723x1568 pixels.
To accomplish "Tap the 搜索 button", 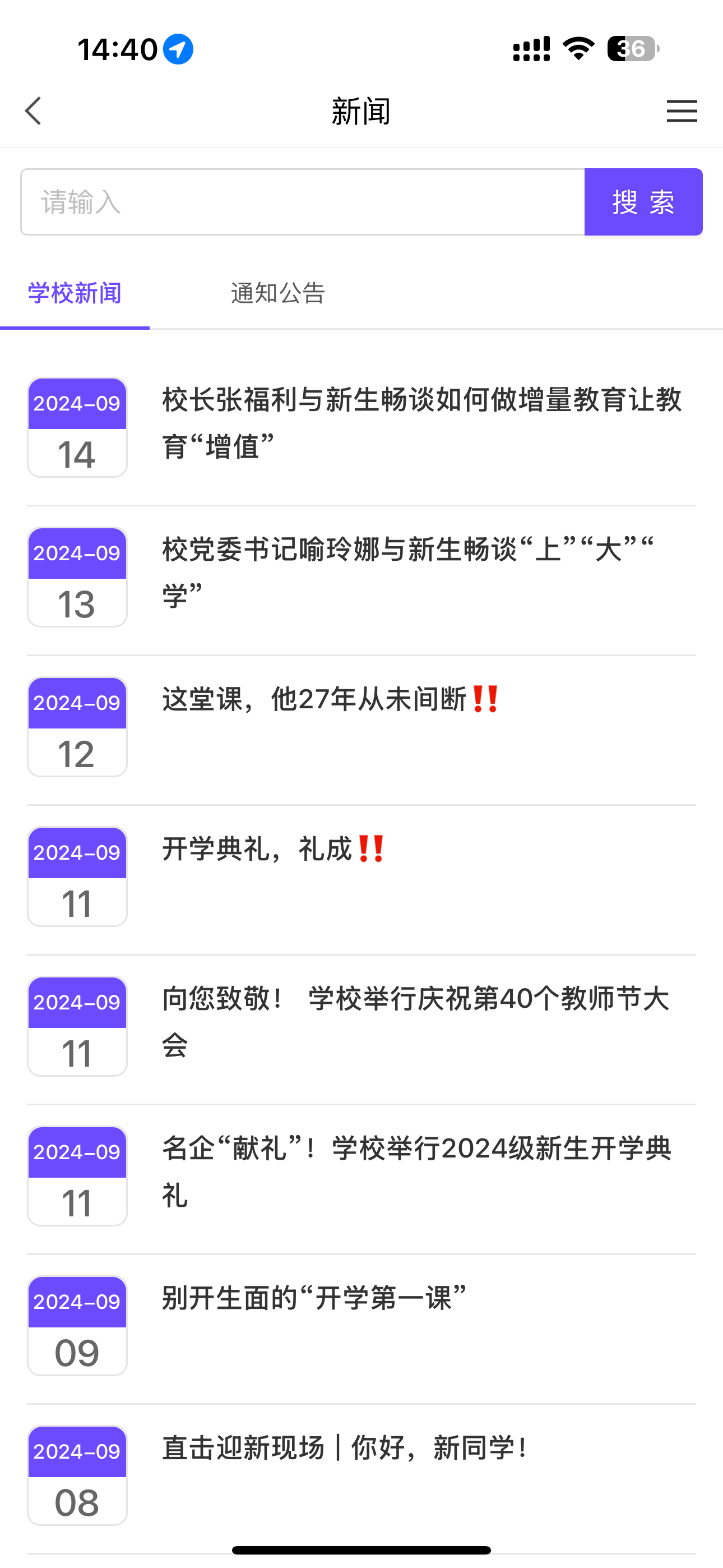I will pyautogui.click(x=643, y=202).
